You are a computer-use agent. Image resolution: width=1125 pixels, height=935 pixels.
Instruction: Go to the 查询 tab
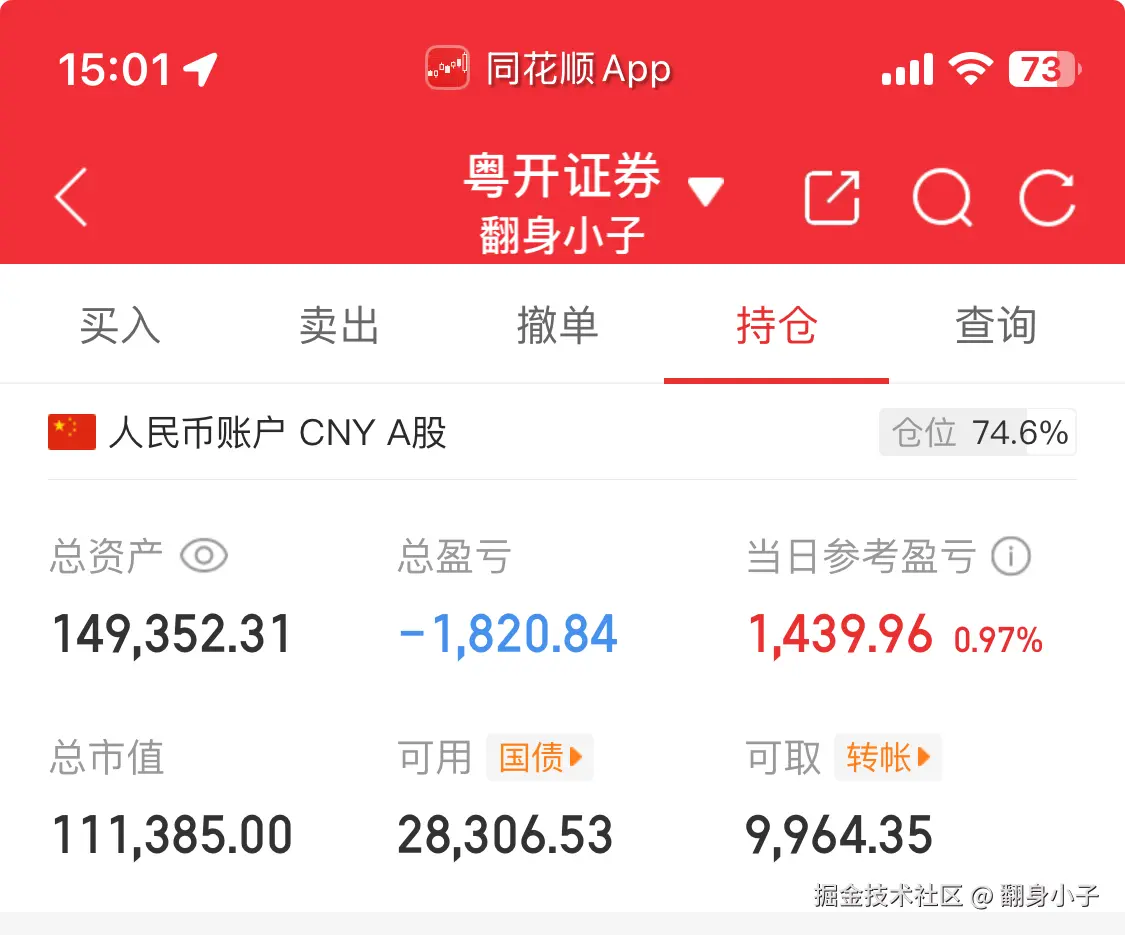click(x=995, y=326)
